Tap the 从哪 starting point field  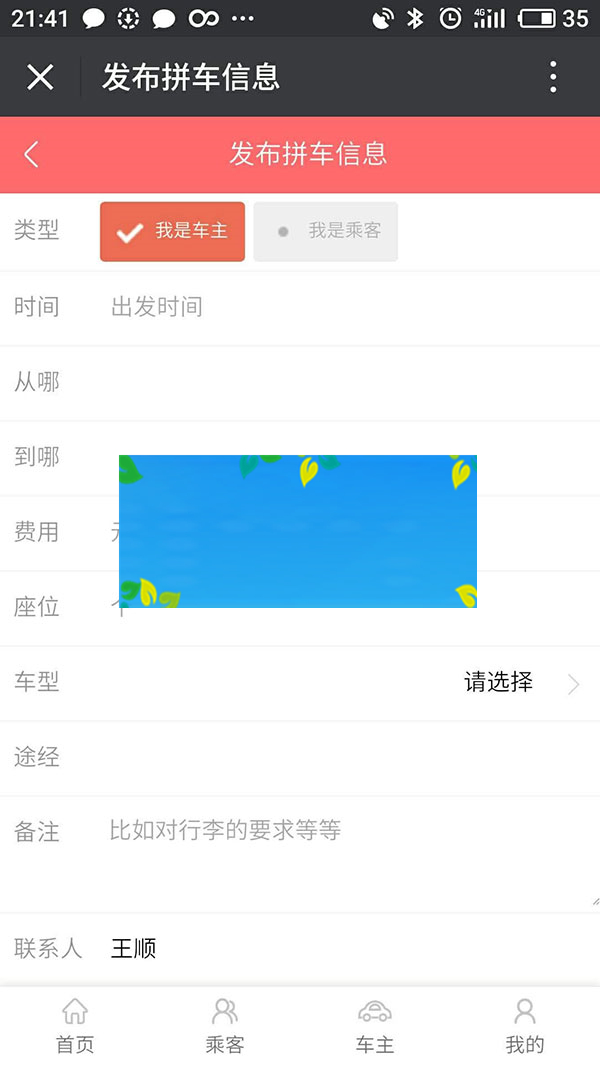[x=340, y=382]
